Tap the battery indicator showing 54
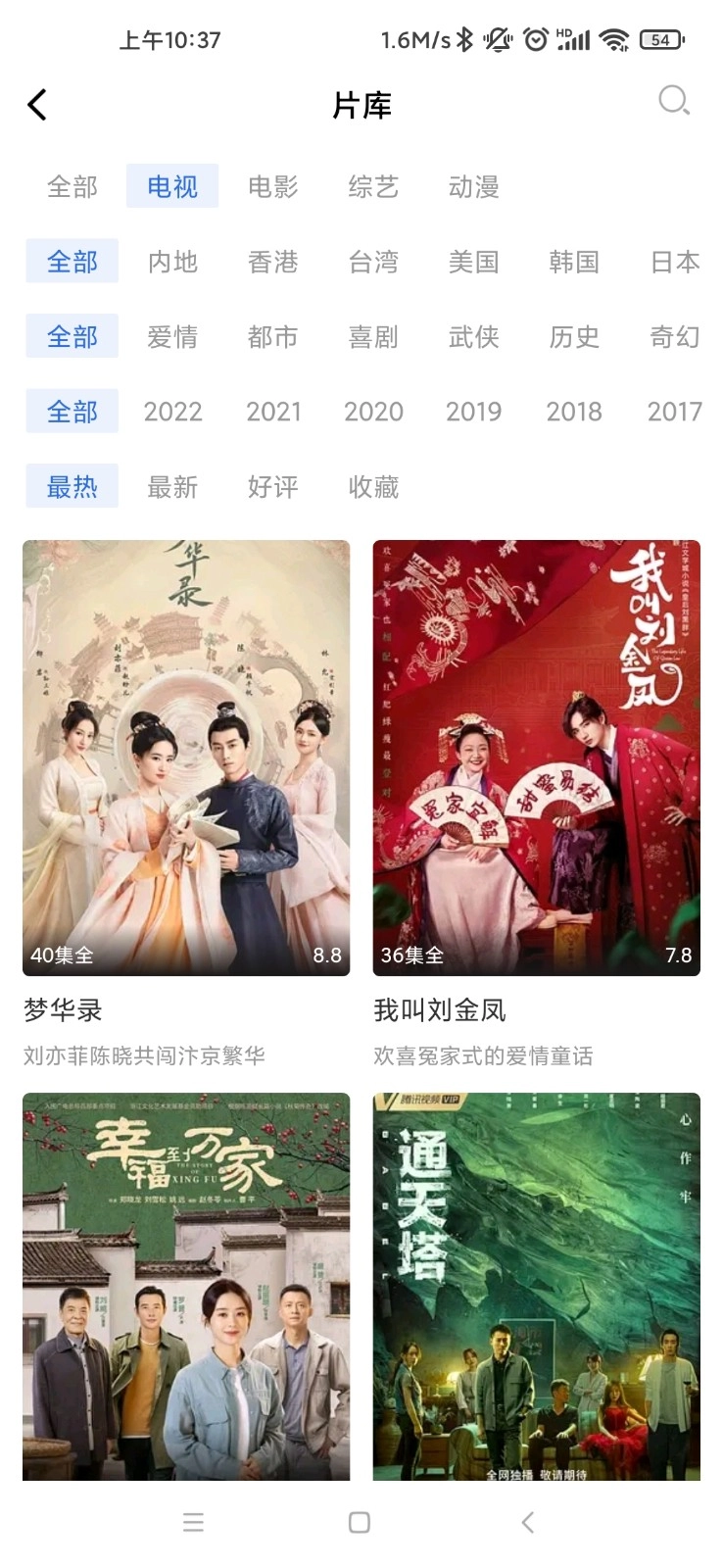Screen dimensions: 723x1568 pyautogui.click(x=658, y=40)
